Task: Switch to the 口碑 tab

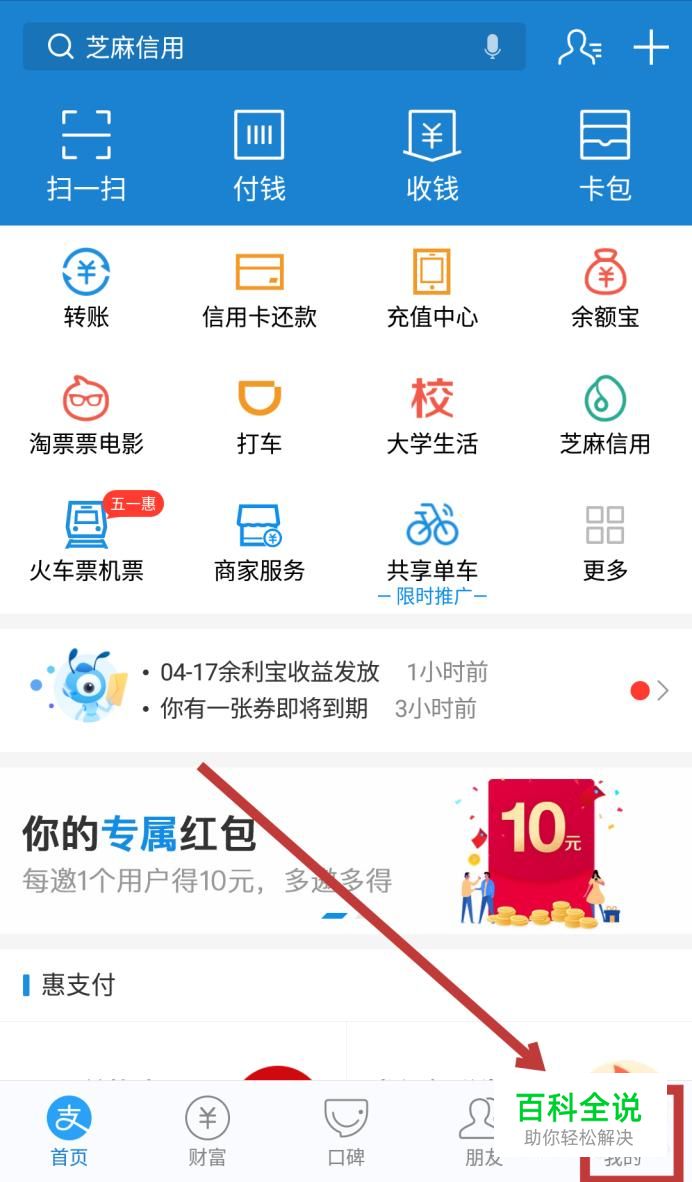Action: 346,1132
